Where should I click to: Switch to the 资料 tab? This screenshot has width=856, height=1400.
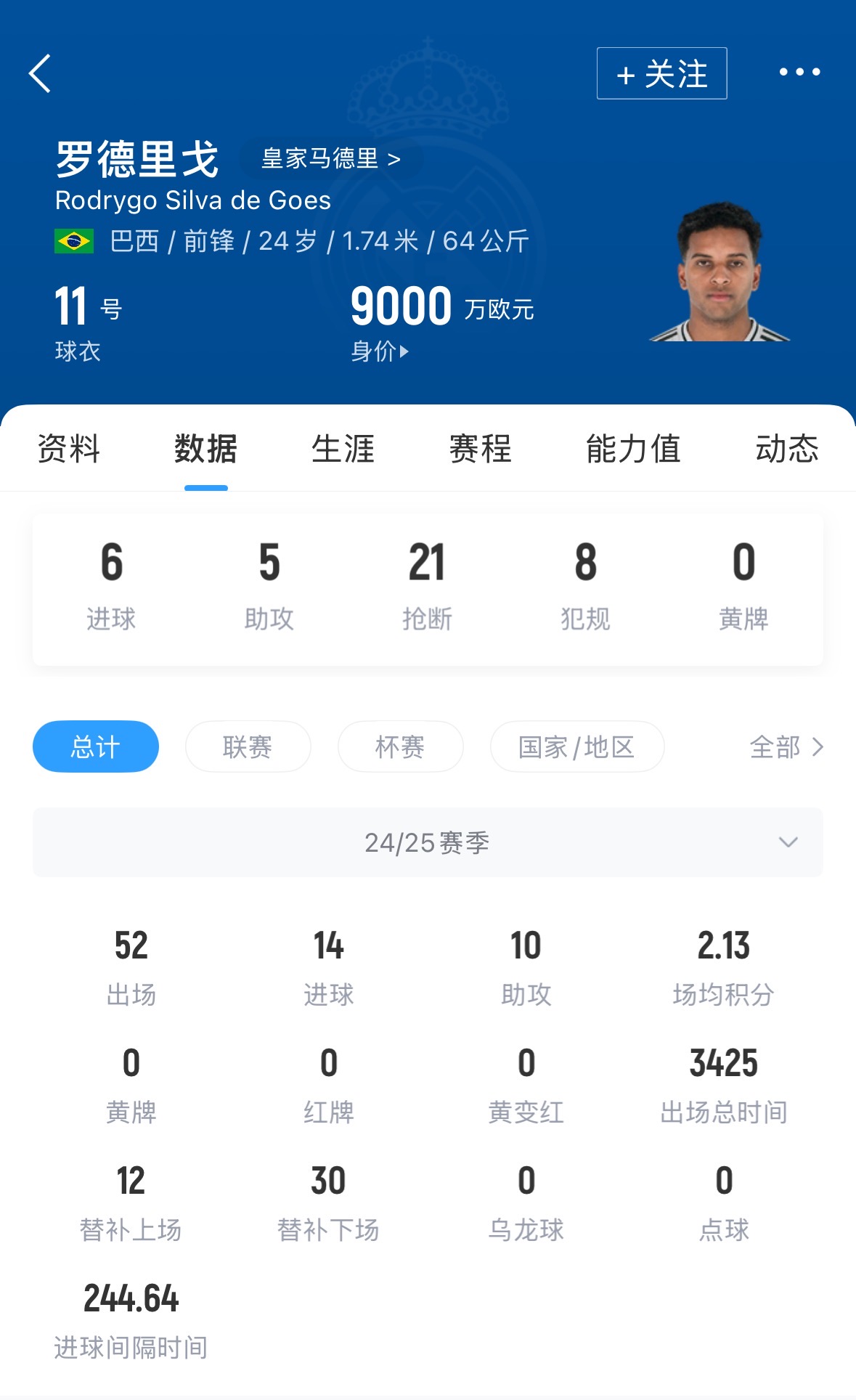[x=69, y=449]
